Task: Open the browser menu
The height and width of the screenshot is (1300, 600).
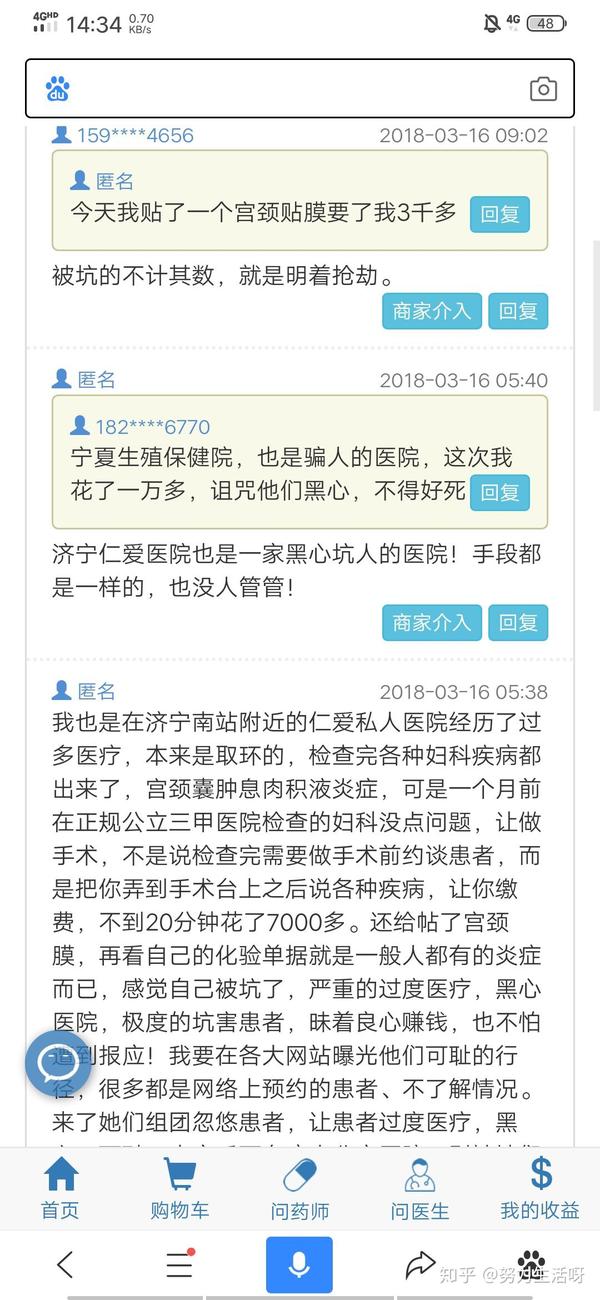Action: (x=180, y=1265)
